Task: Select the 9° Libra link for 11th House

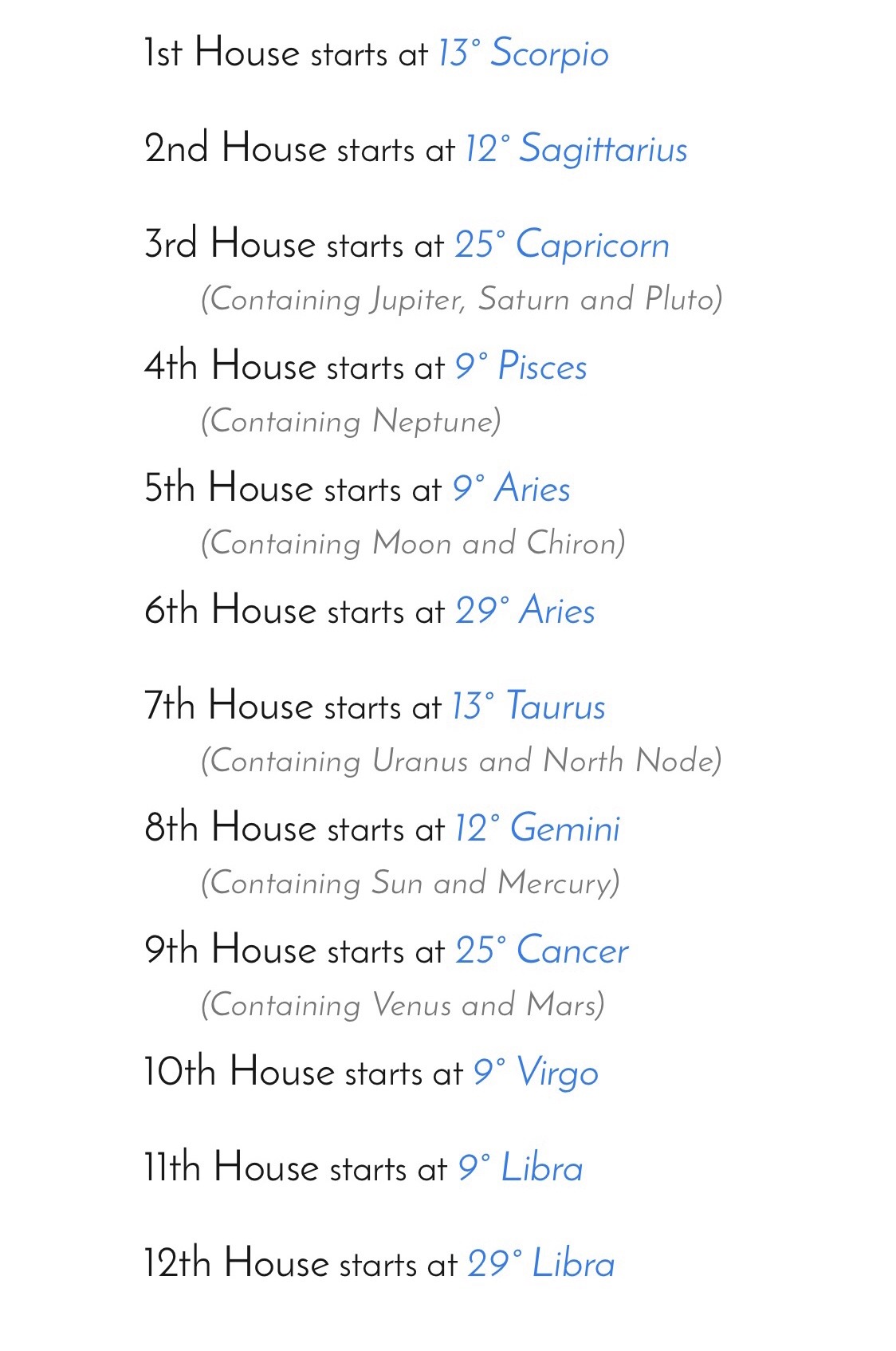Action: tap(520, 1168)
